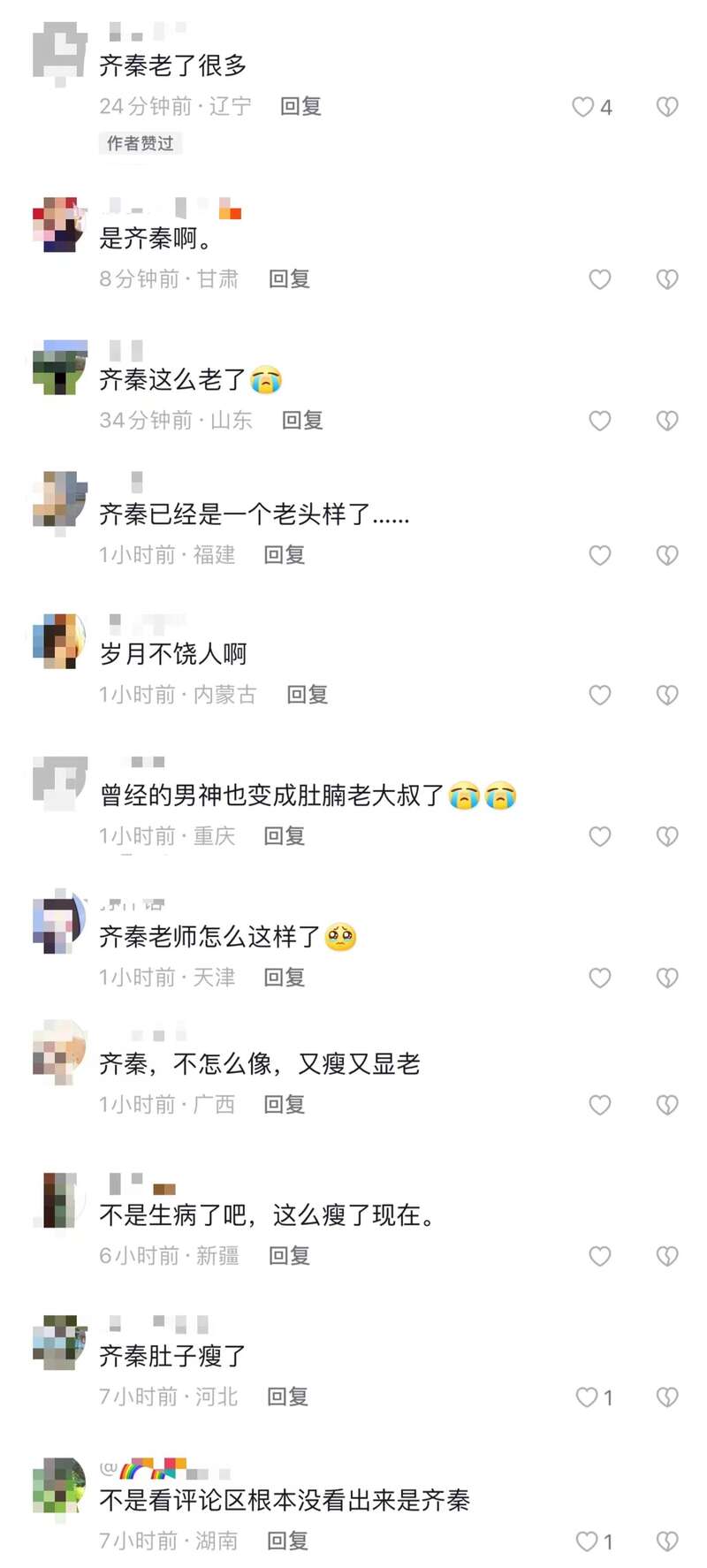Like '不是看评论区根本没看出来是齐秦' comment
Image resolution: width=707 pixels, height=1568 pixels.
tap(587, 1541)
